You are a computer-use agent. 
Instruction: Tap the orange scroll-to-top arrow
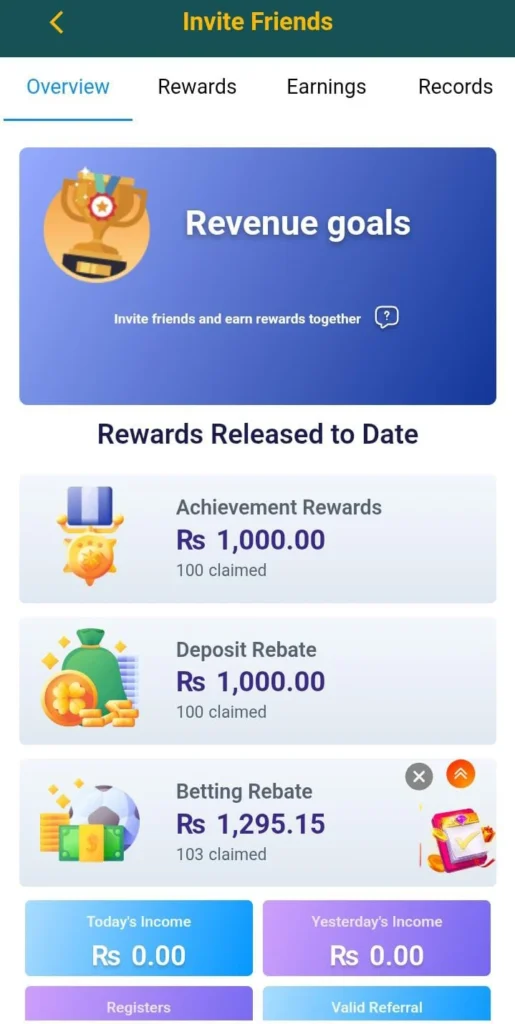pyautogui.click(x=461, y=774)
